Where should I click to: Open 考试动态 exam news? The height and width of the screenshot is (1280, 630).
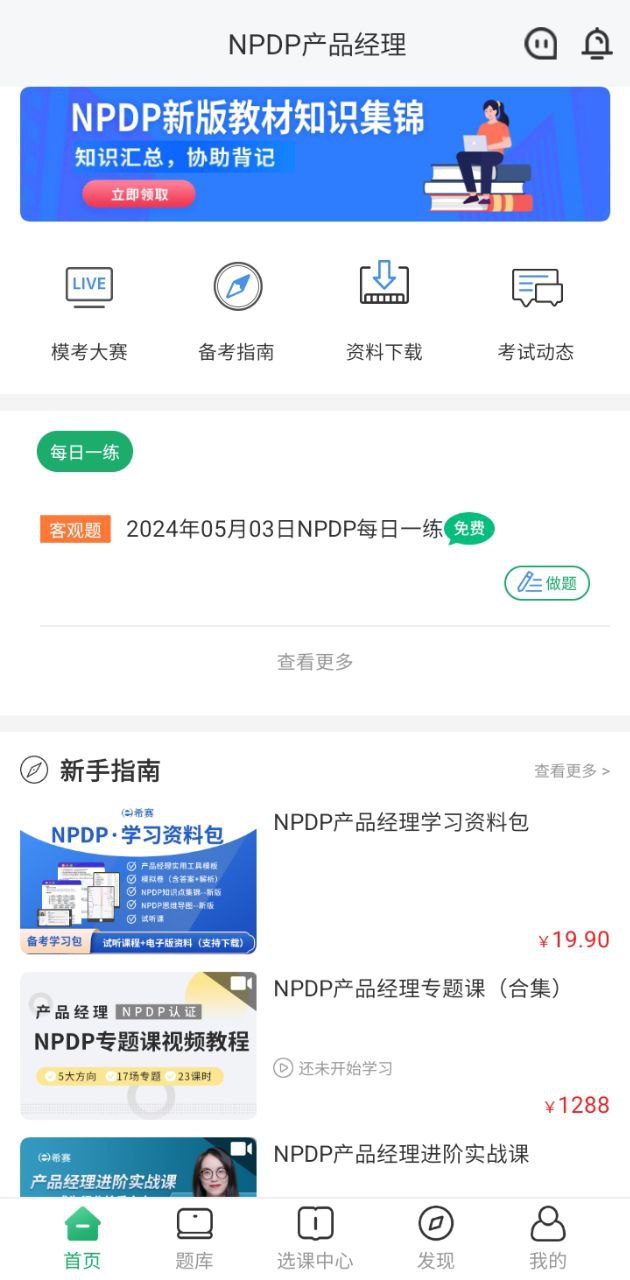point(536,312)
